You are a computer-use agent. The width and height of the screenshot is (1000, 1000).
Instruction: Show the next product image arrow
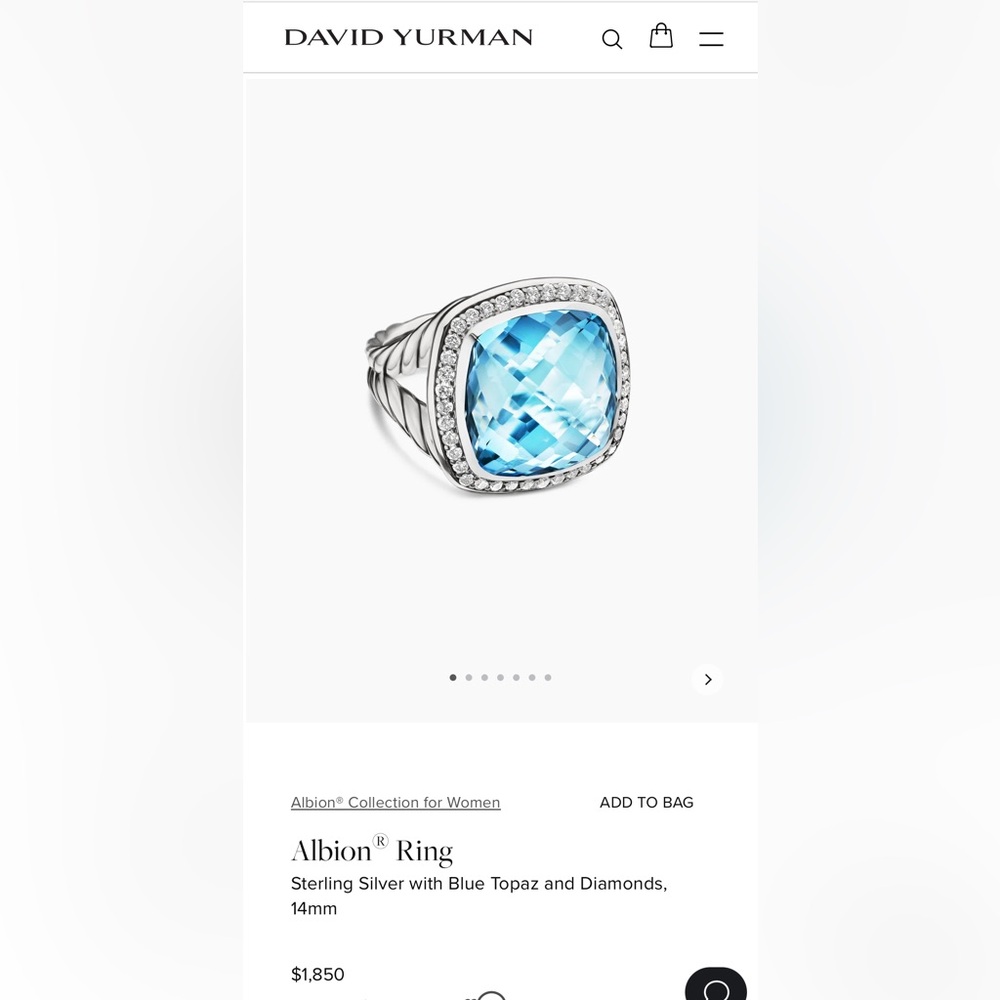tap(707, 679)
